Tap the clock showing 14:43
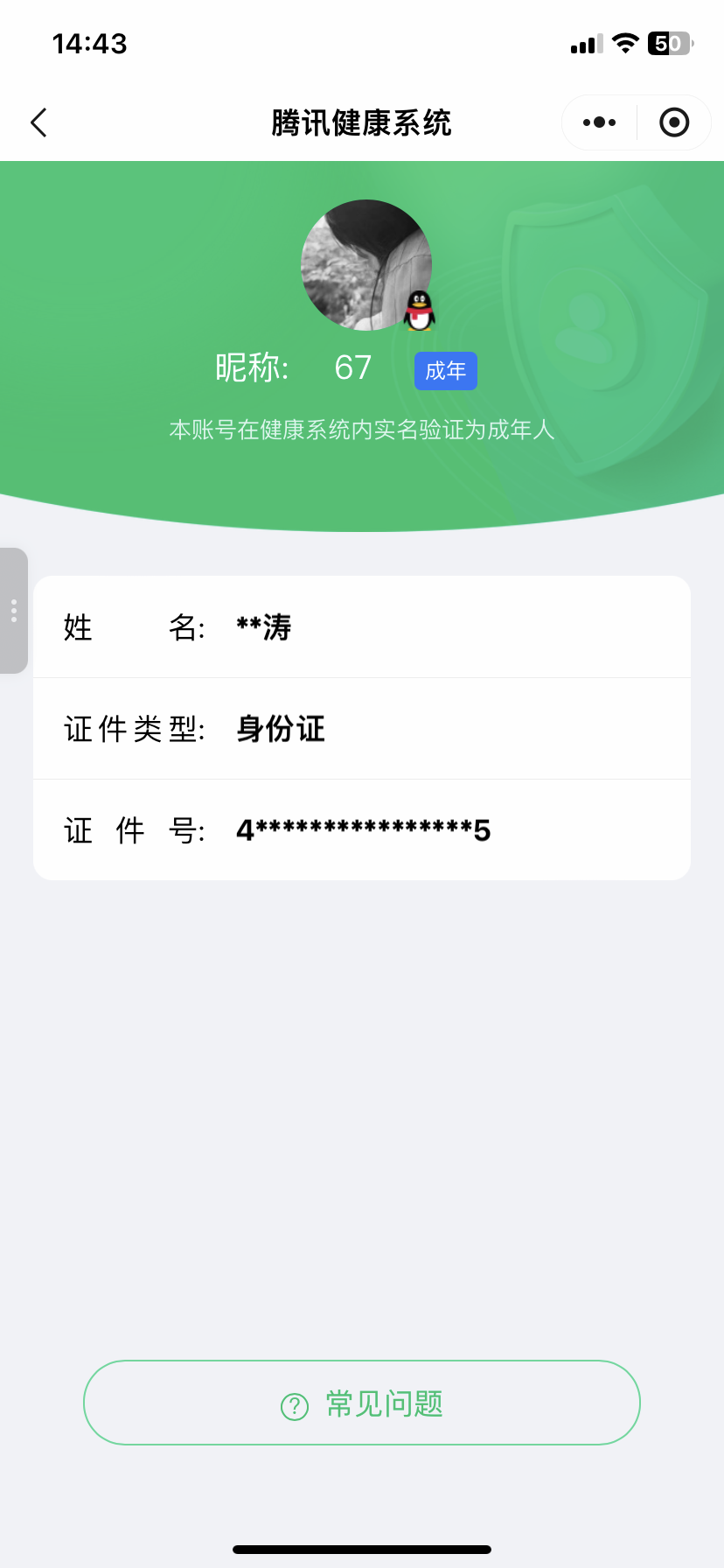The width and height of the screenshot is (724, 1568). point(88,43)
